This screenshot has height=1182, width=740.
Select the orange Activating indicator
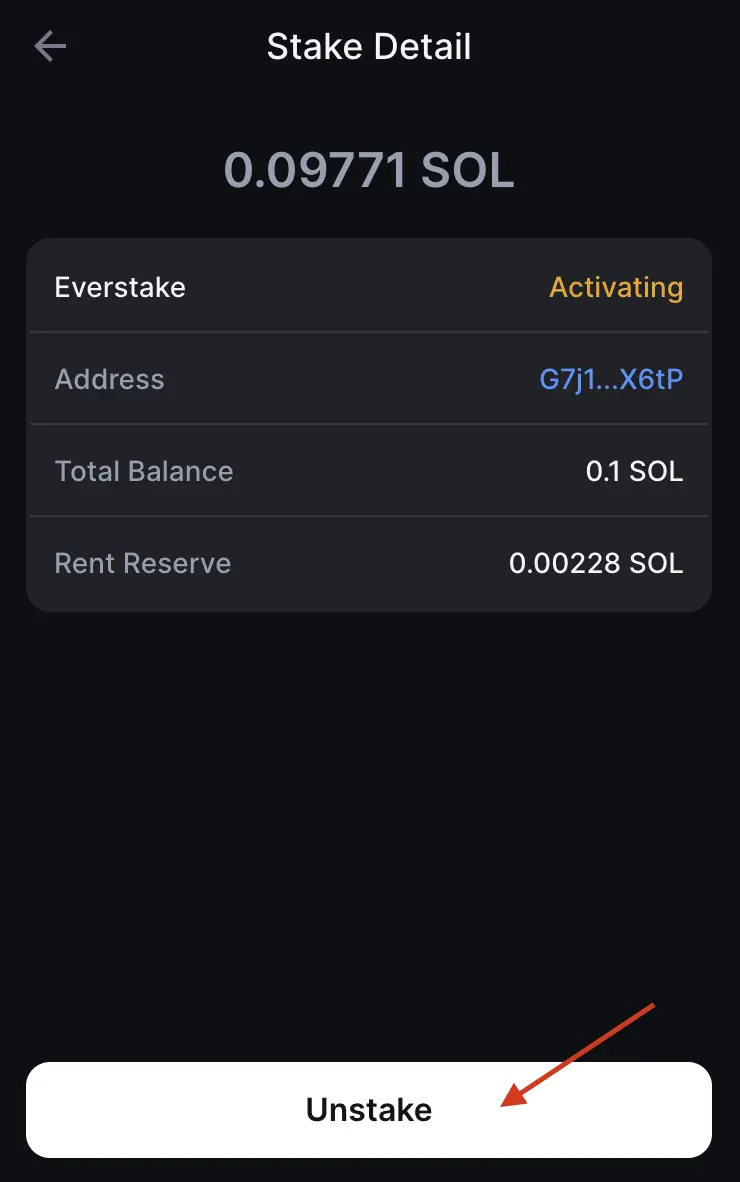point(616,287)
